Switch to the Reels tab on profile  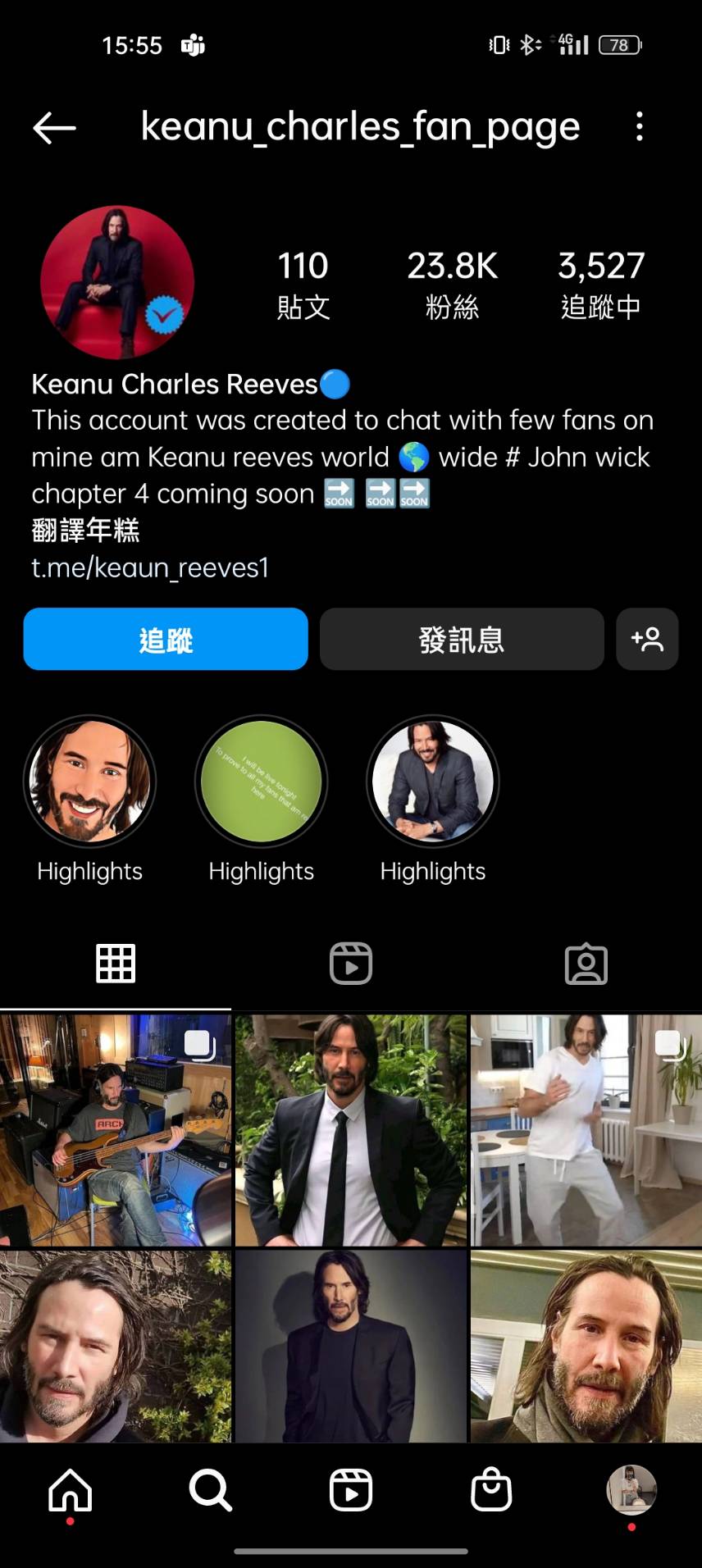click(x=351, y=964)
